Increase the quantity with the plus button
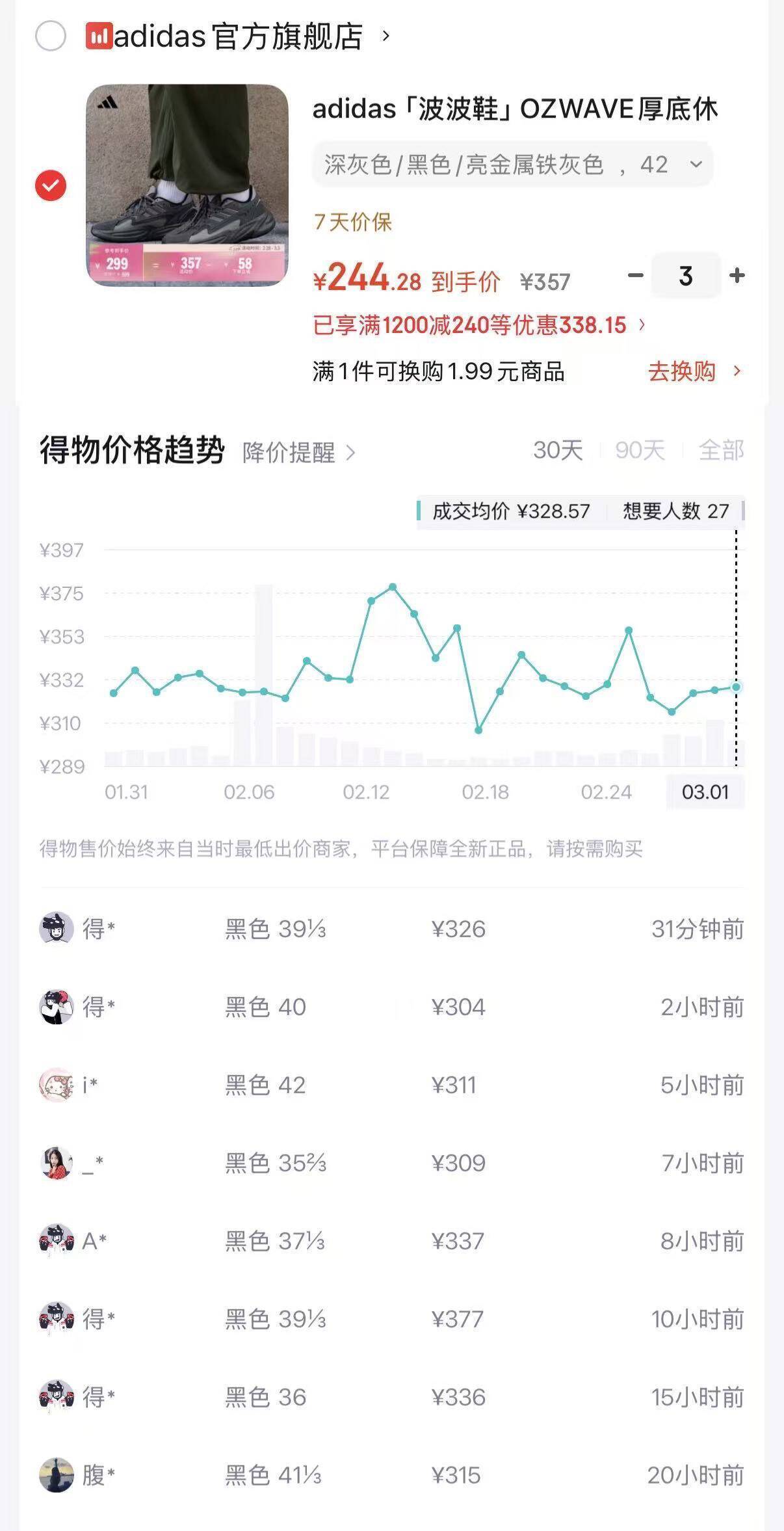Viewport: 784px width, 1531px height. pyautogui.click(x=737, y=276)
